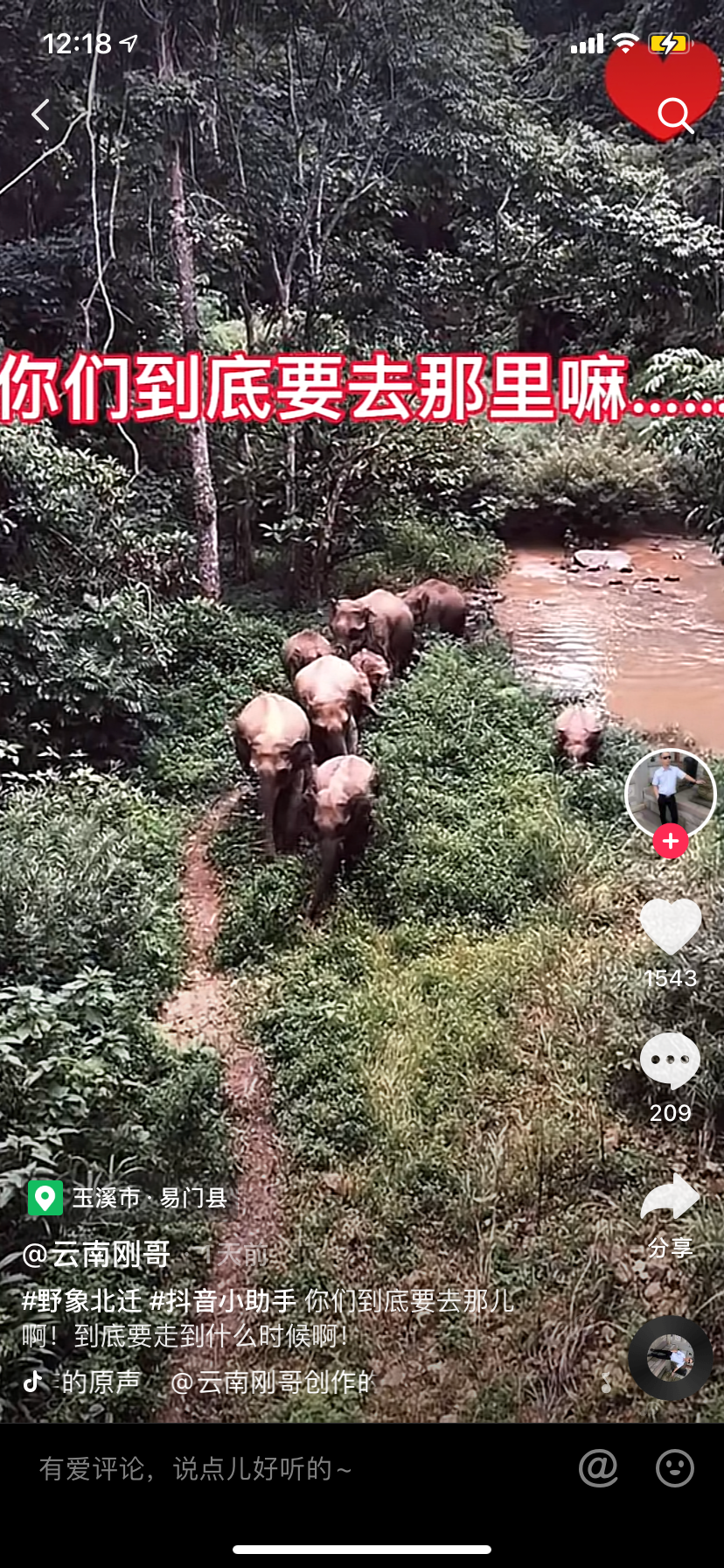Follow the creator with the red plus
This screenshot has height=1568, width=724.
tap(671, 842)
